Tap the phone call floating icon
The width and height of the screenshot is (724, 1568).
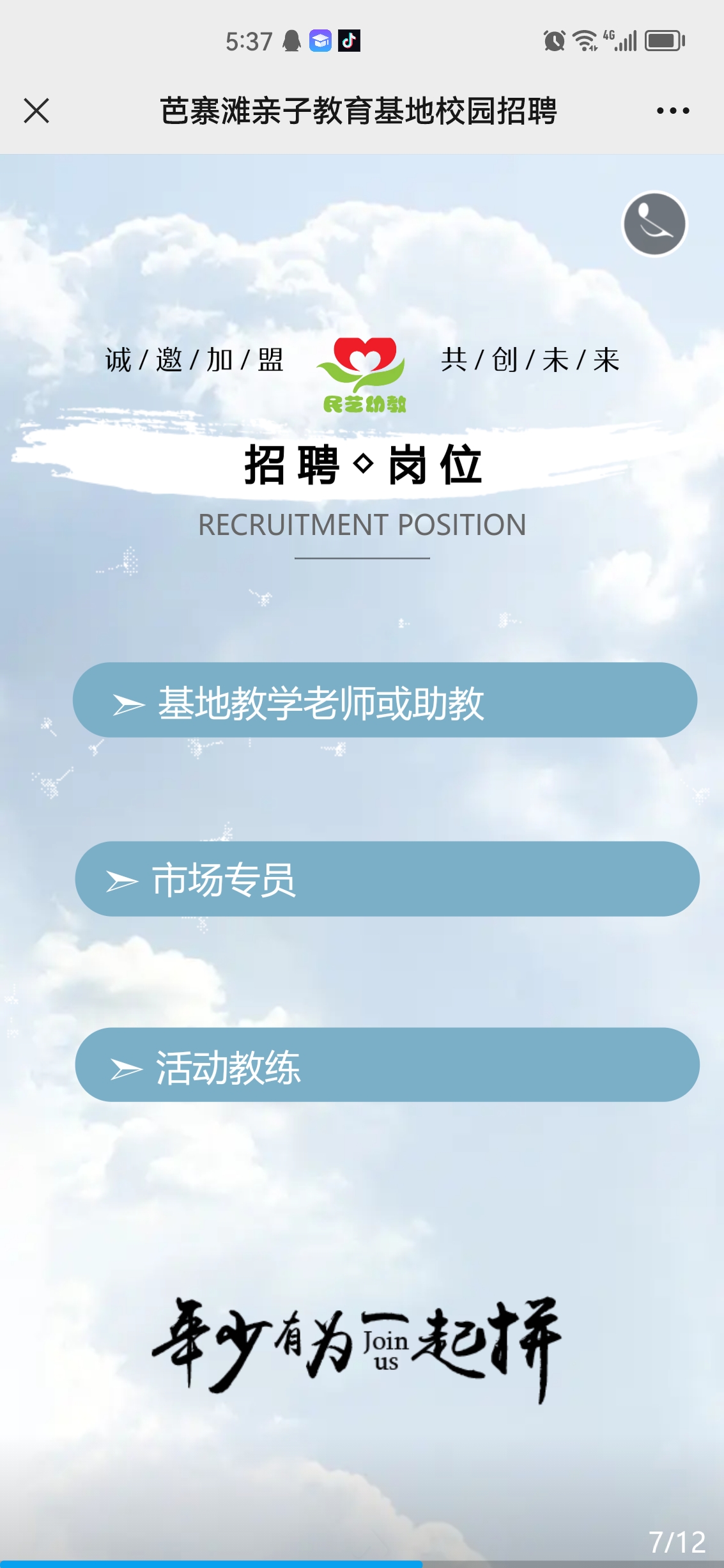[x=654, y=224]
